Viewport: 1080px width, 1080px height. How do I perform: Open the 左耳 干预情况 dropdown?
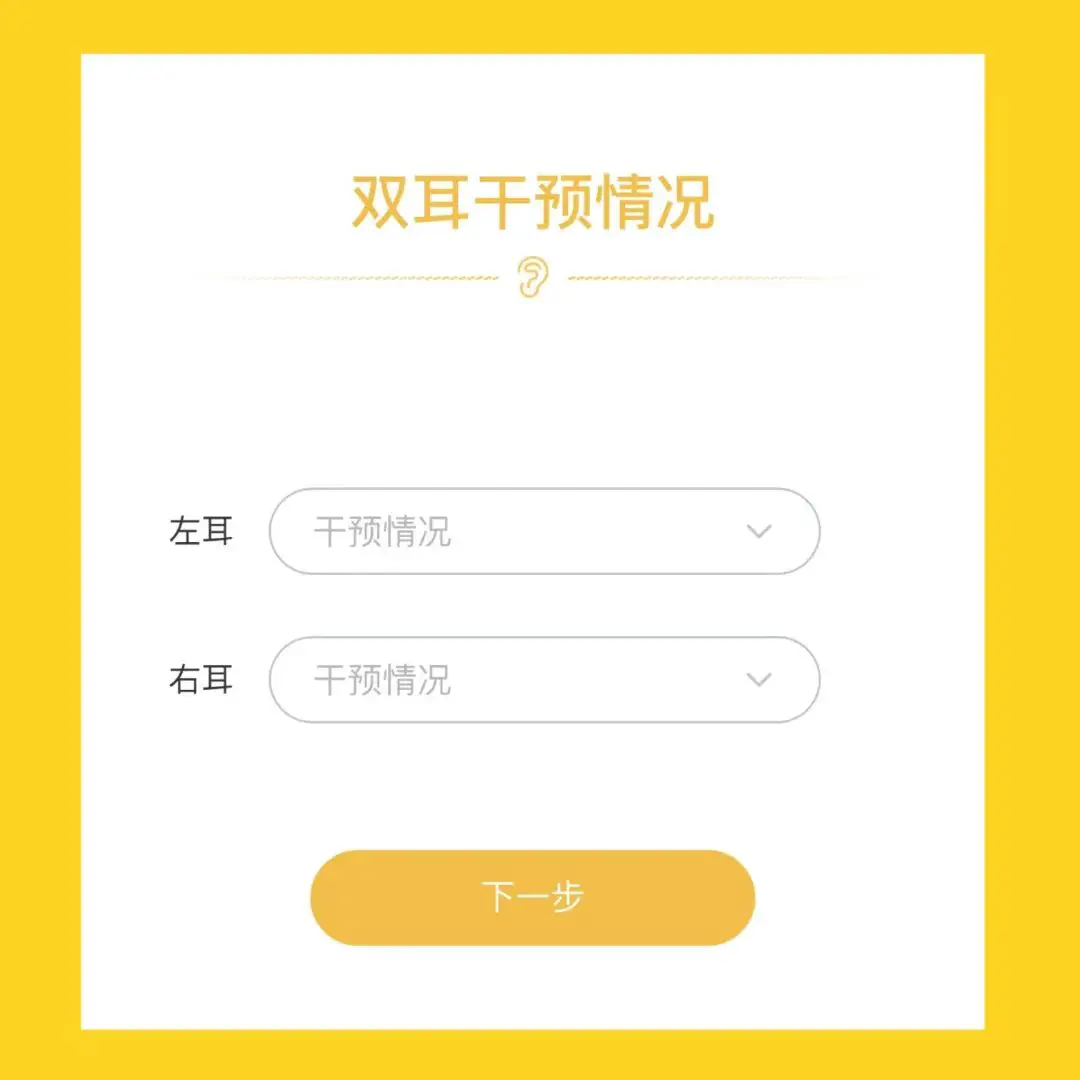pyautogui.click(x=544, y=531)
